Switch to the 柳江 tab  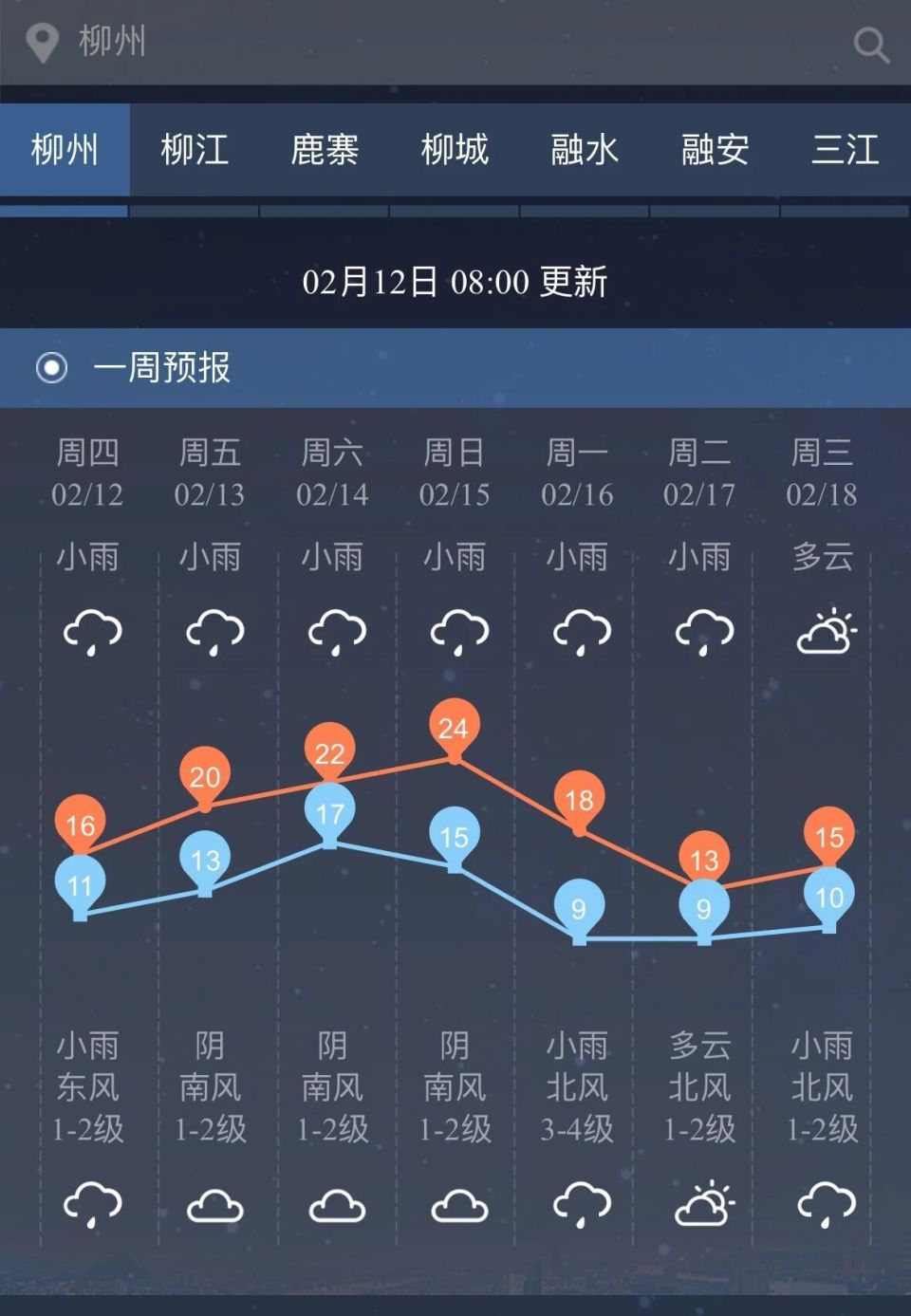pos(193,150)
